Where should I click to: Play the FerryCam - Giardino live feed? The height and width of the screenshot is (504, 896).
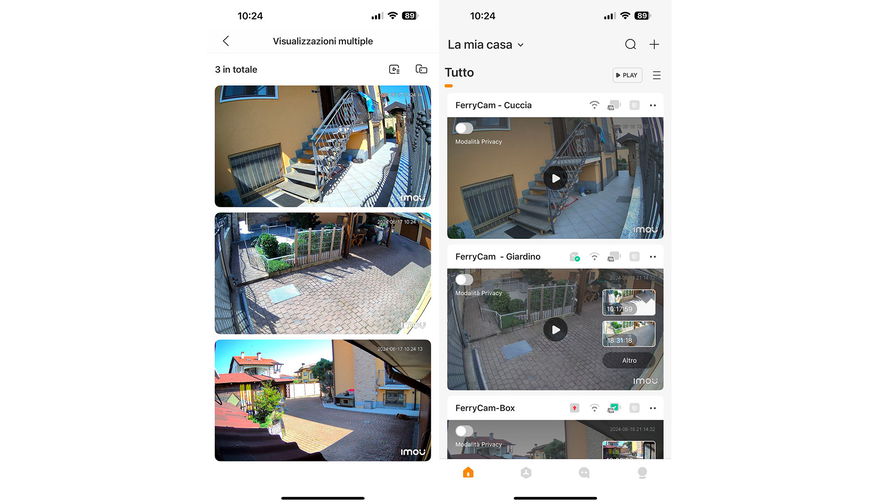(555, 329)
